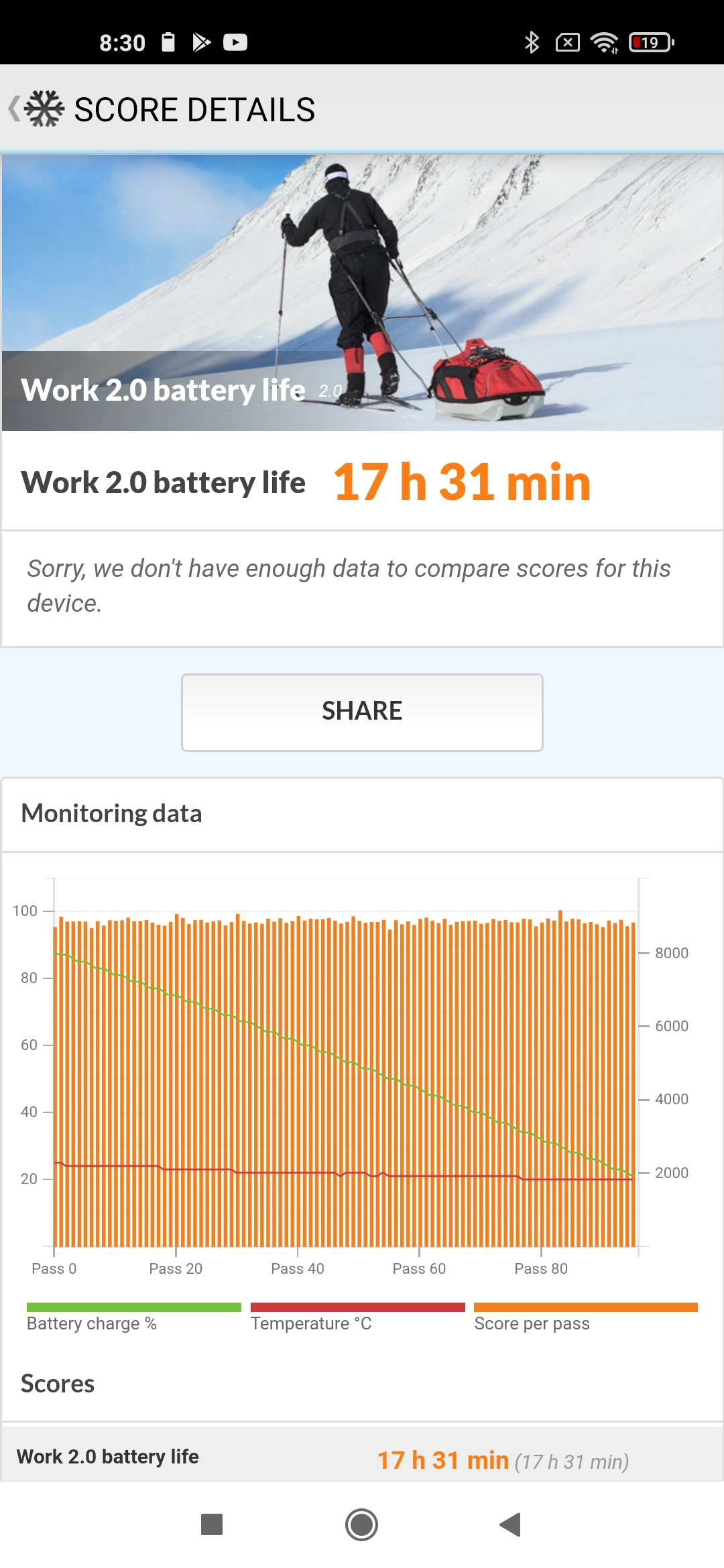Tap the system back button

[511, 1524]
